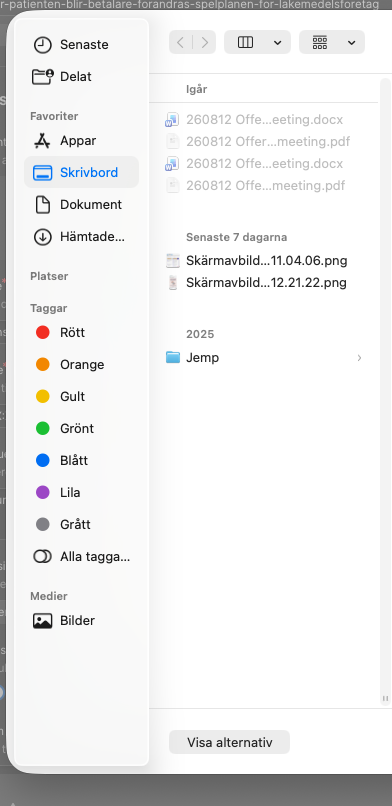Filter by the Blått tag
Viewport: 392px width, 806px height.
81,460
